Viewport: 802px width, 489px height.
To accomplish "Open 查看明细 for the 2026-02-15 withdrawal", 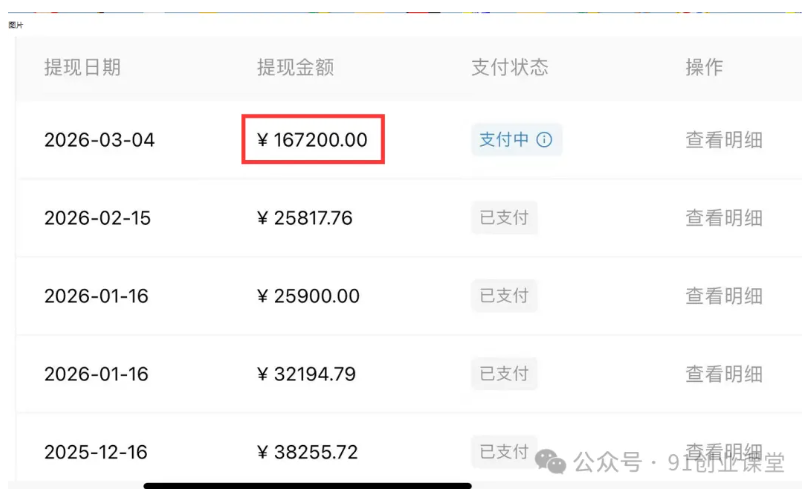I will 723,218.
